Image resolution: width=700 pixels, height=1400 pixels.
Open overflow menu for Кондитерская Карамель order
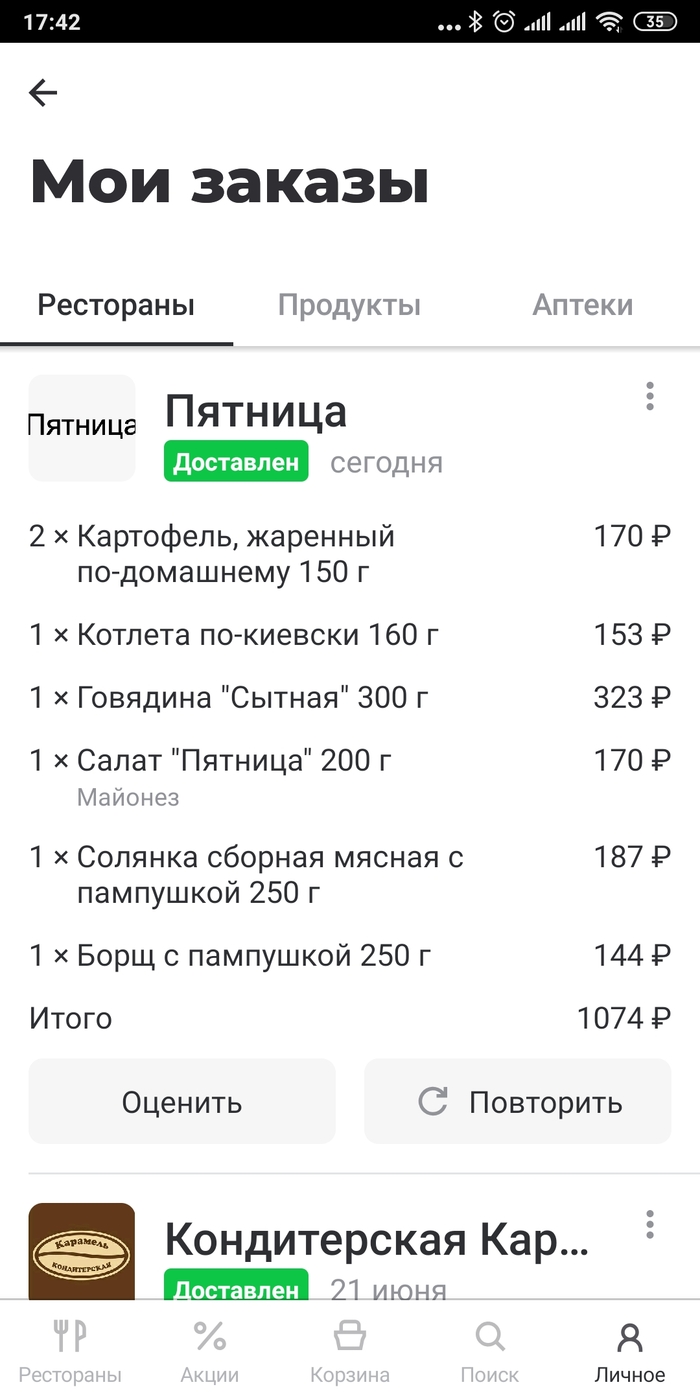650,1225
